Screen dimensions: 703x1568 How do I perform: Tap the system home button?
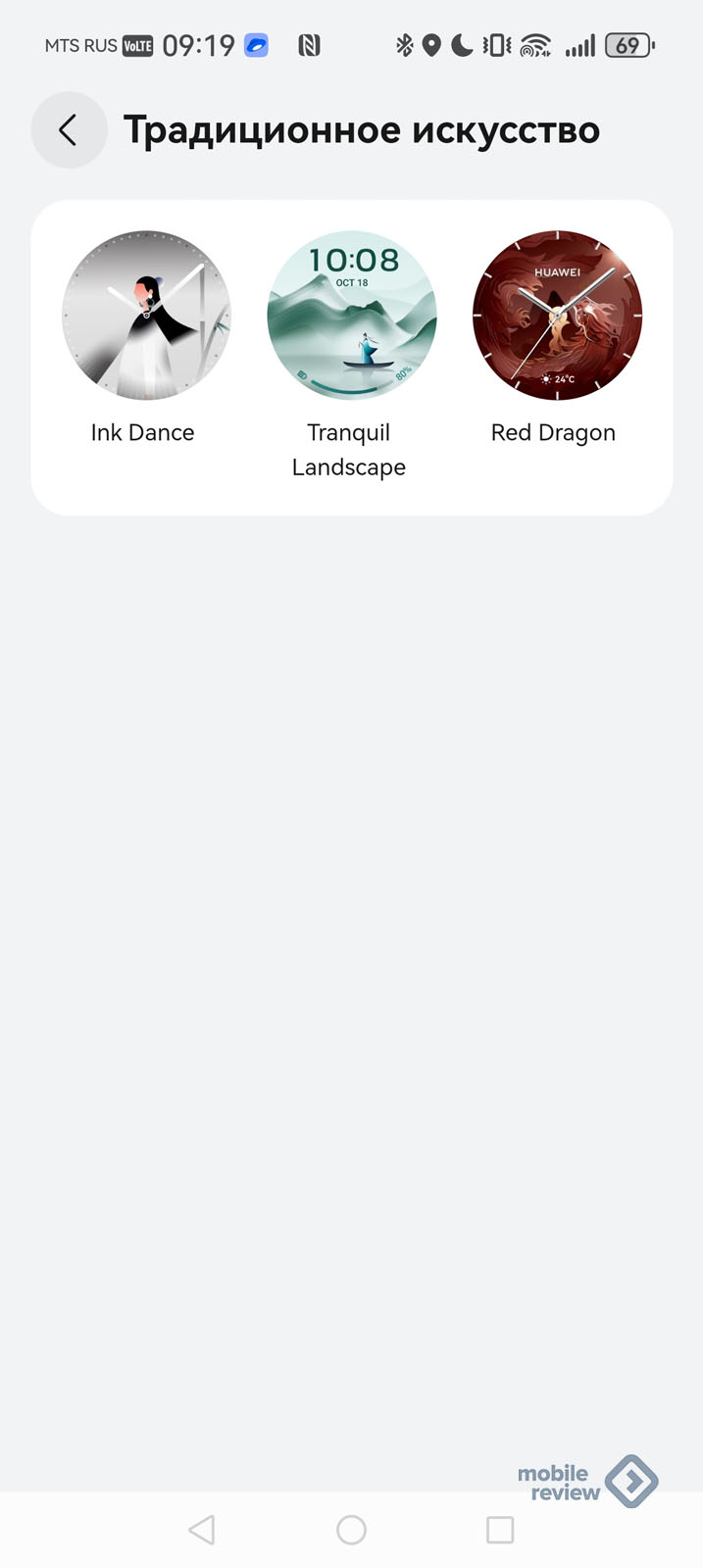coord(351,1530)
